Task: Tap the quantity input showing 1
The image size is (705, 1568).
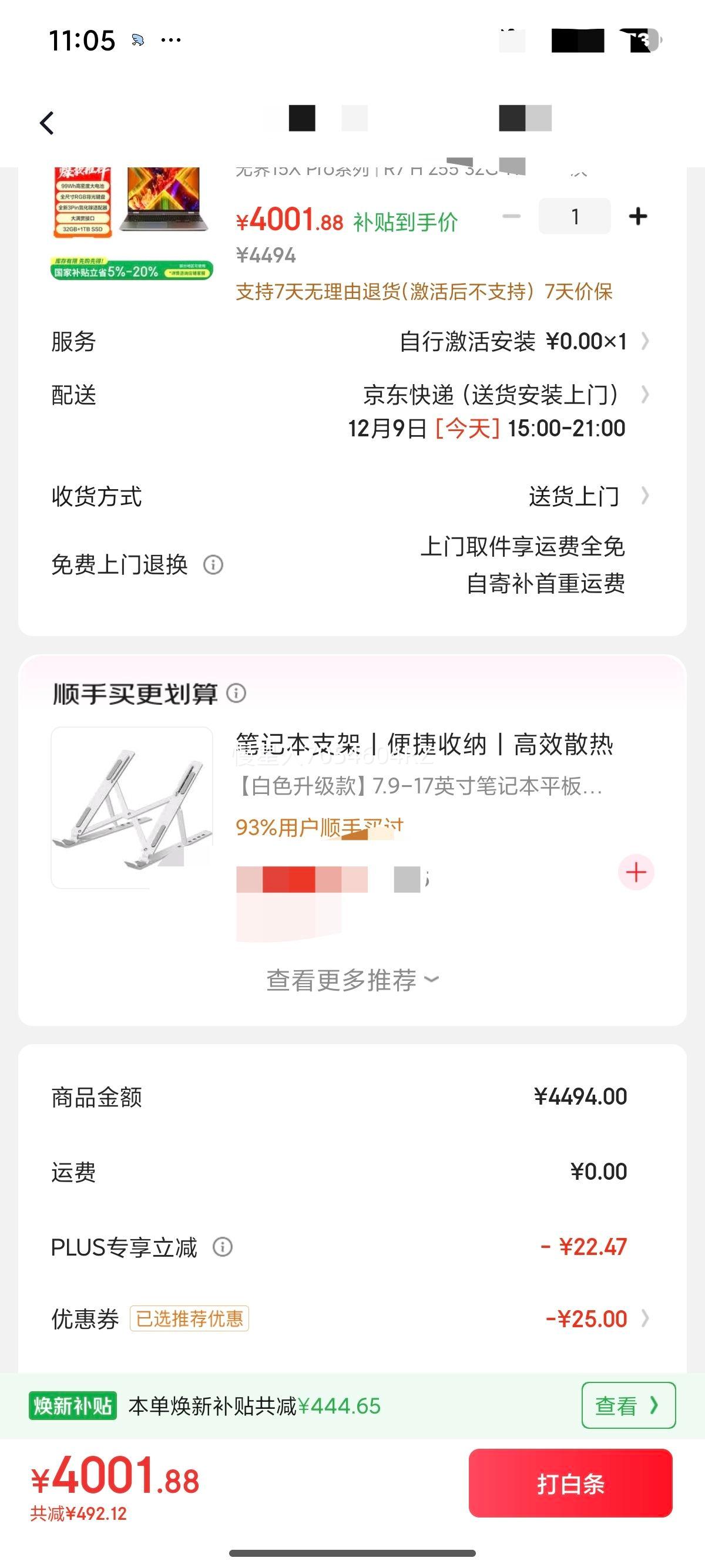Action: click(573, 216)
